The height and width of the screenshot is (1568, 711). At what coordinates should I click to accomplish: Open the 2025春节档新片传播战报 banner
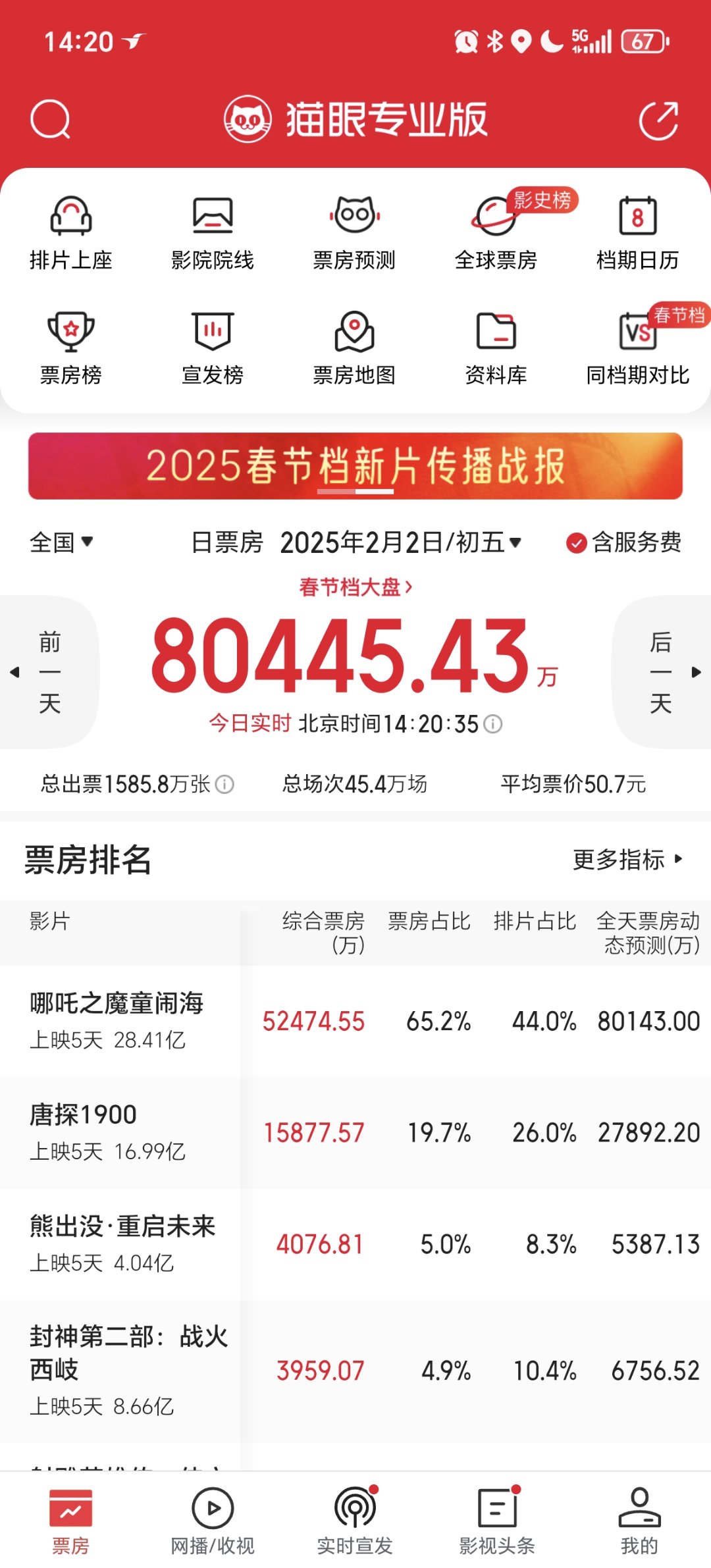tap(355, 465)
